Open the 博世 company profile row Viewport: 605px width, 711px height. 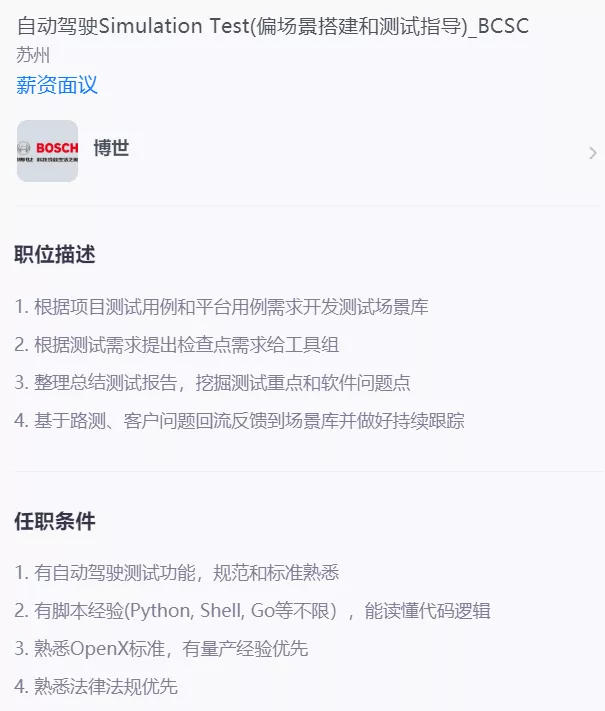pyautogui.click(x=300, y=151)
